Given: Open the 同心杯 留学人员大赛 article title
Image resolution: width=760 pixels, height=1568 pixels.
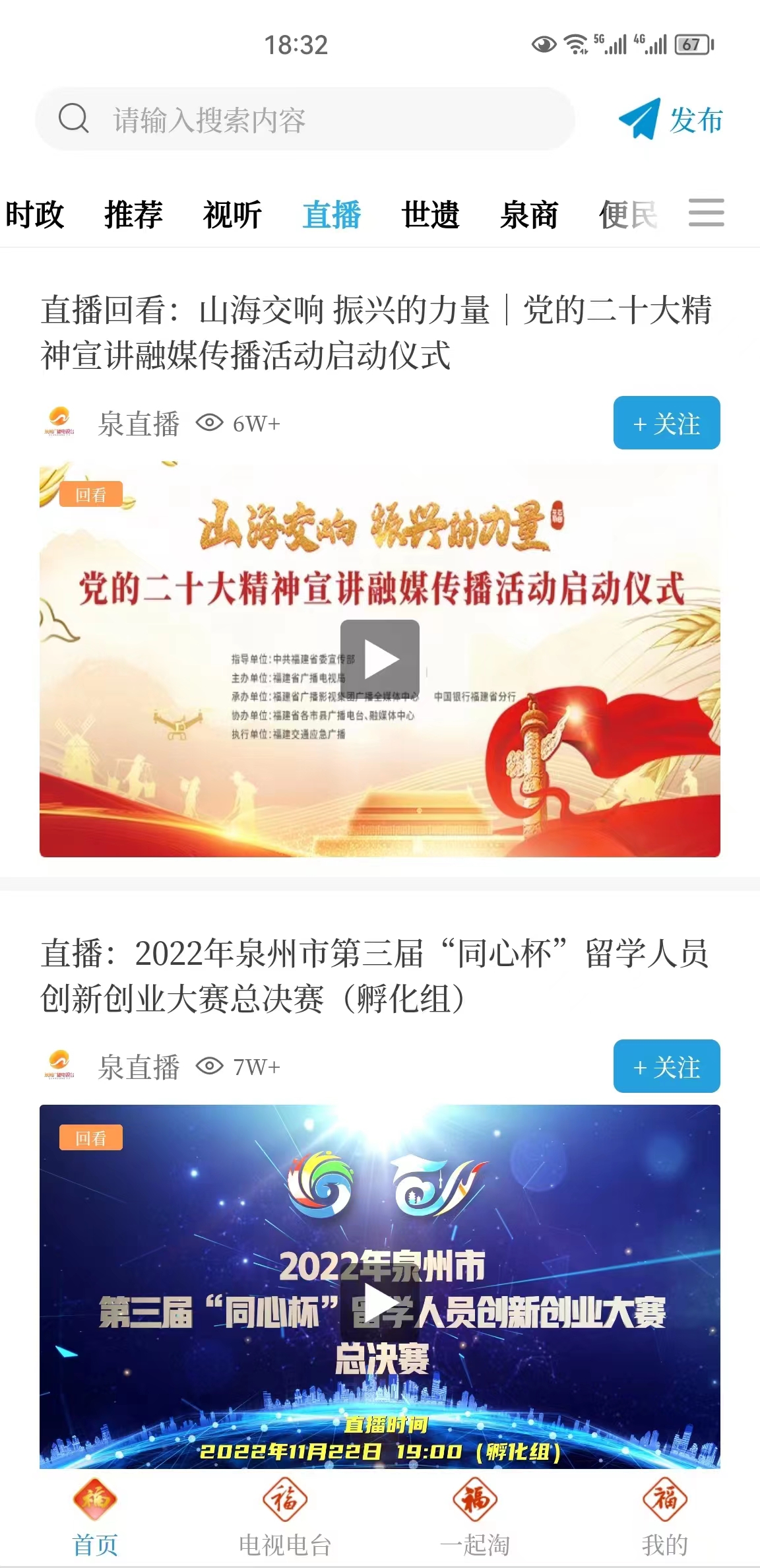Looking at the screenshot, I should 376,976.
